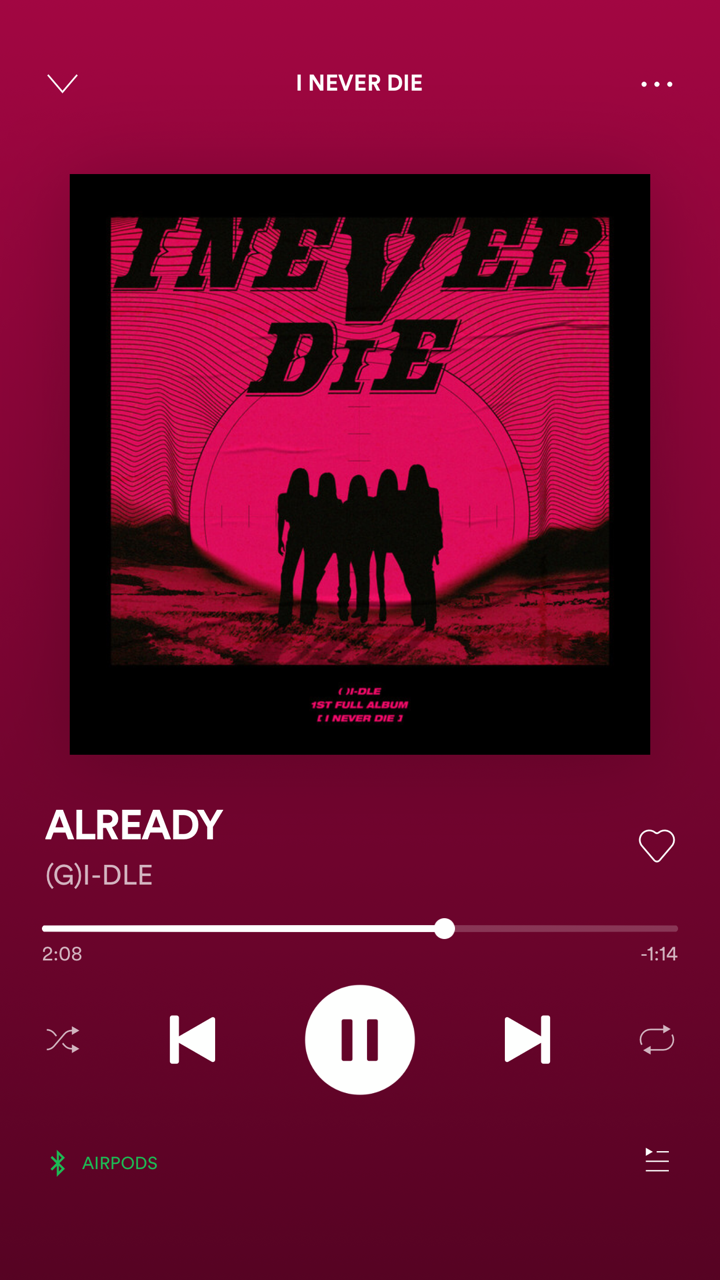This screenshot has height=1280, width=720.
Task: Open the play queue
Action: point(657,1160)
